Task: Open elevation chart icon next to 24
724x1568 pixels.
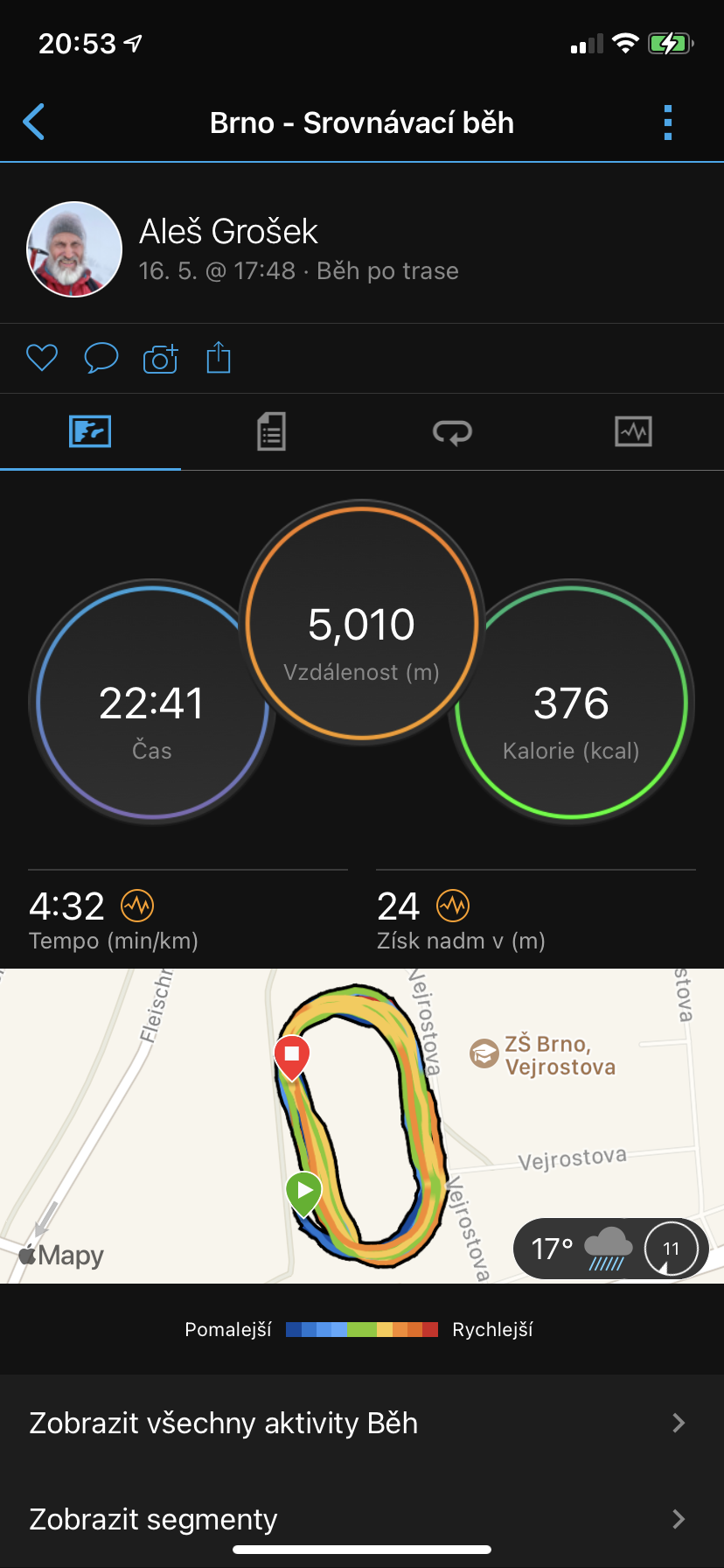Action: pyautogui.click(x=453, y=906)
